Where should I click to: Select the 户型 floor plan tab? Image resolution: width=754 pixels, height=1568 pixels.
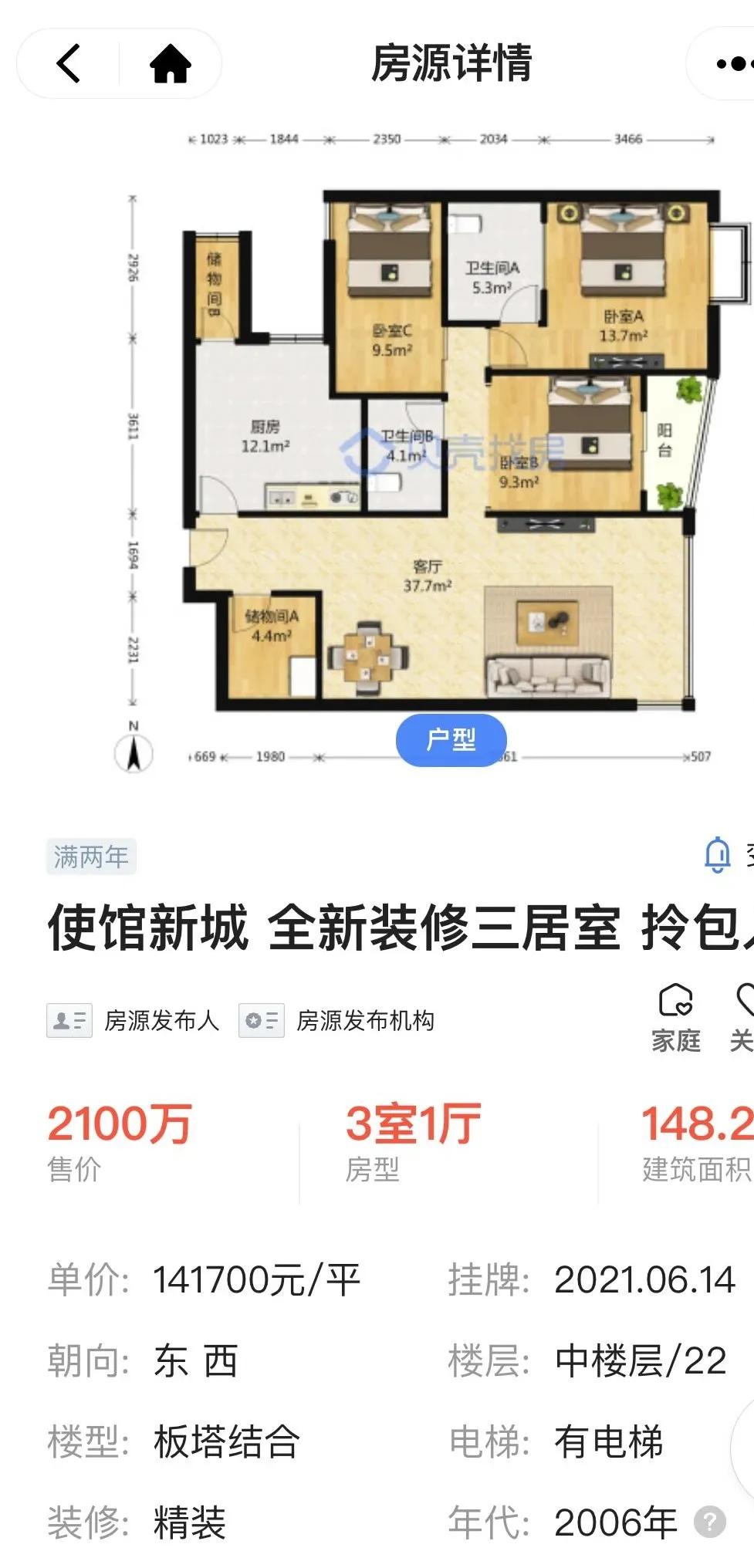(451, 738)
